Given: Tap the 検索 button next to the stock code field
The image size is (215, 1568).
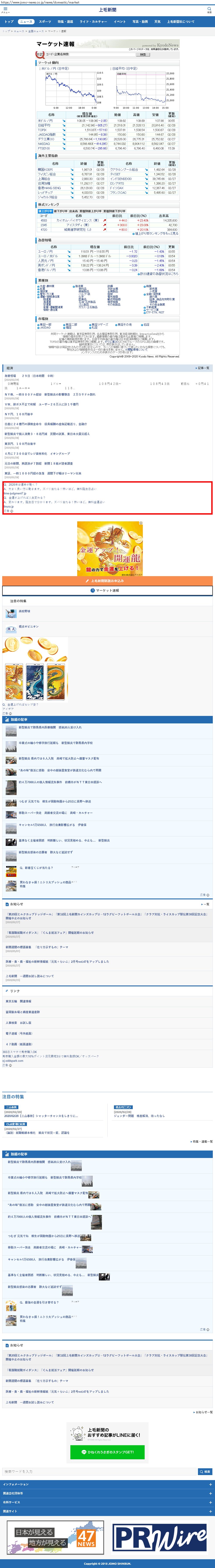Looking at the screenshot, I should point(143,54).
